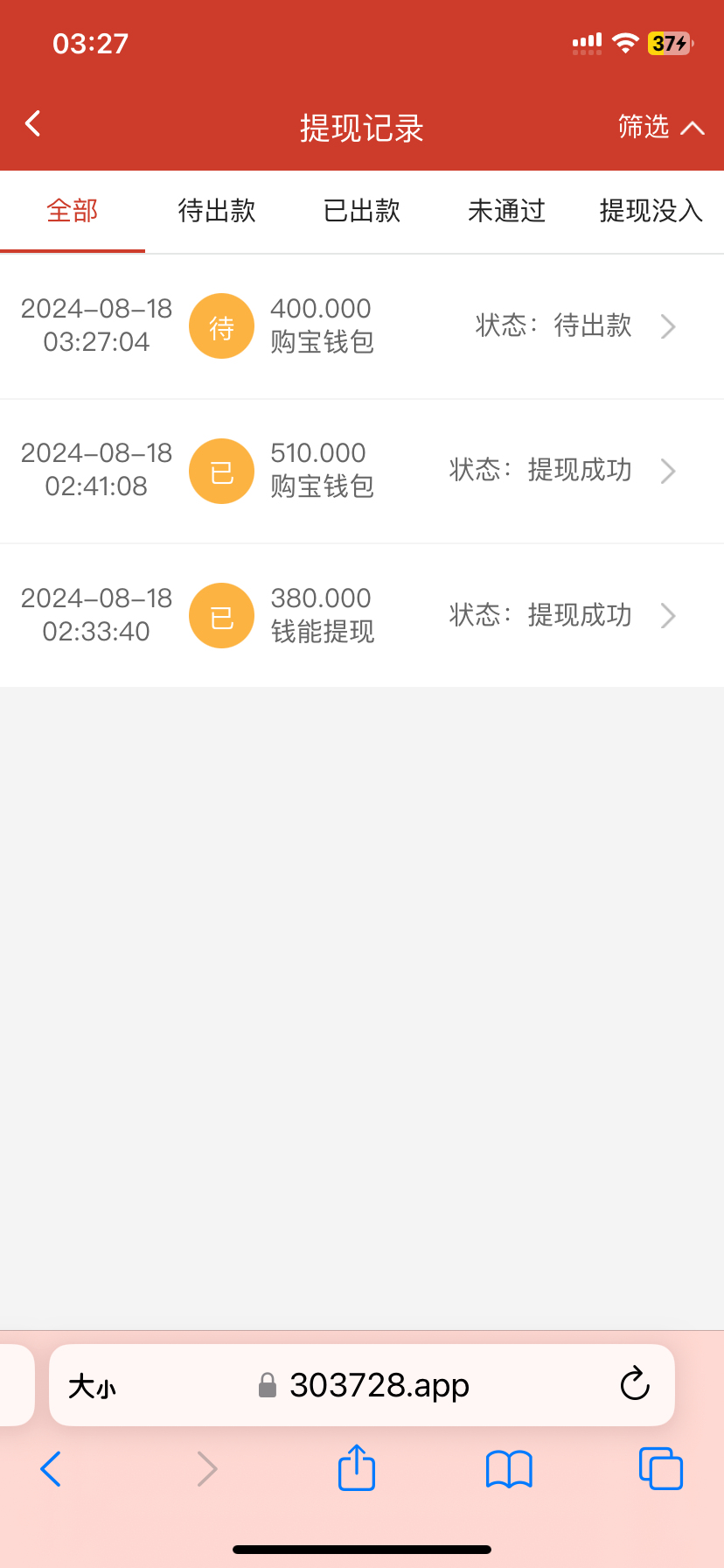Viewport: 724px width, 1568px height.
Task: View the 510.000 购宝钱包 withdrawal details
Action: point(362,471)
